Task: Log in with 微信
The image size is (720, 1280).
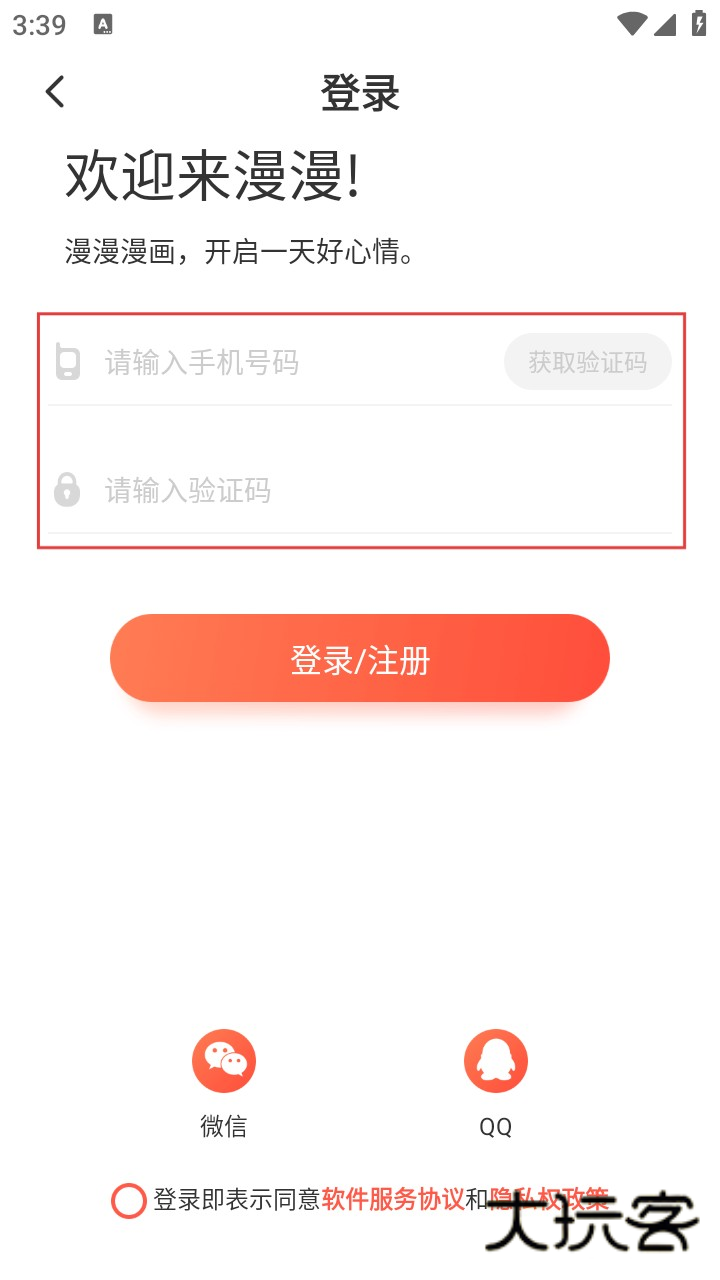Action: (224, 1062)
